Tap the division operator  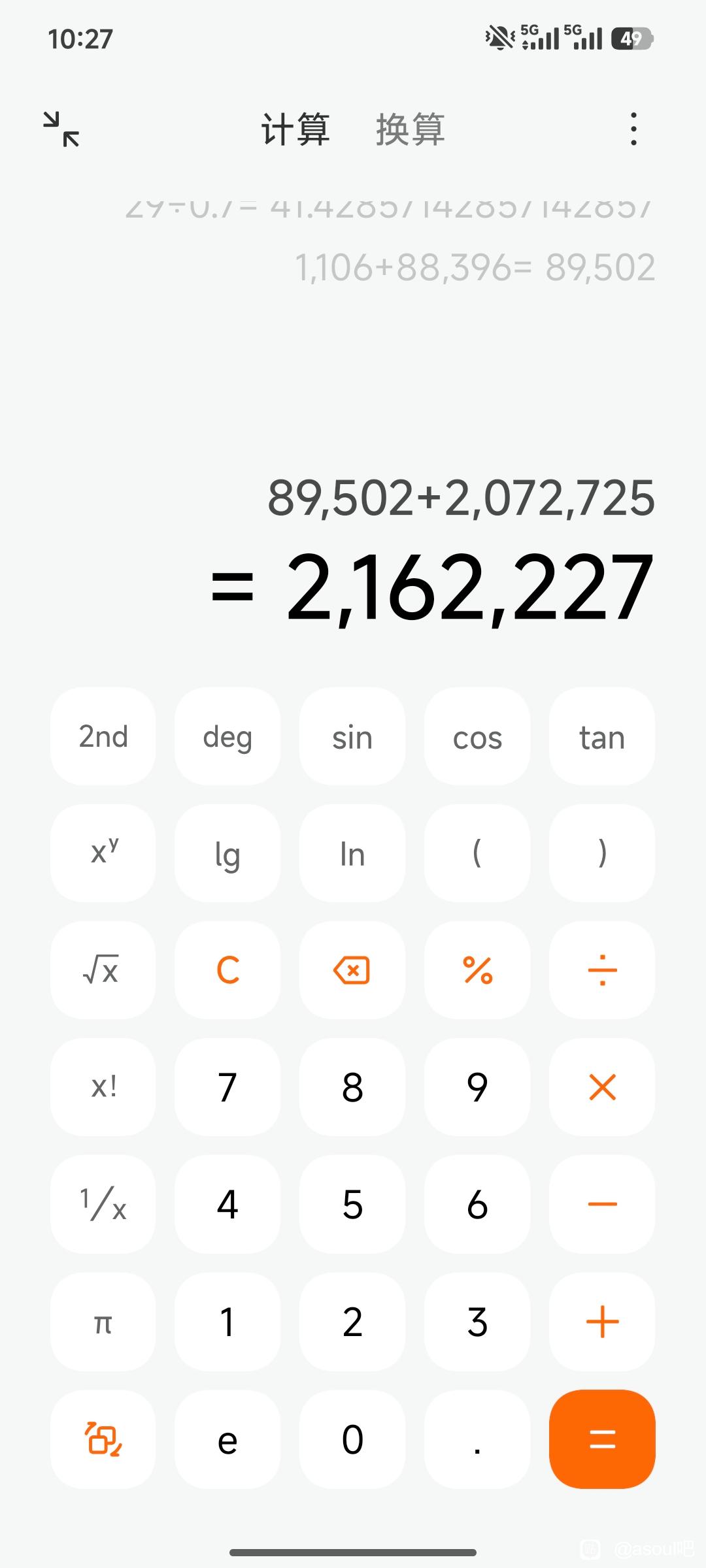point(602,970)
